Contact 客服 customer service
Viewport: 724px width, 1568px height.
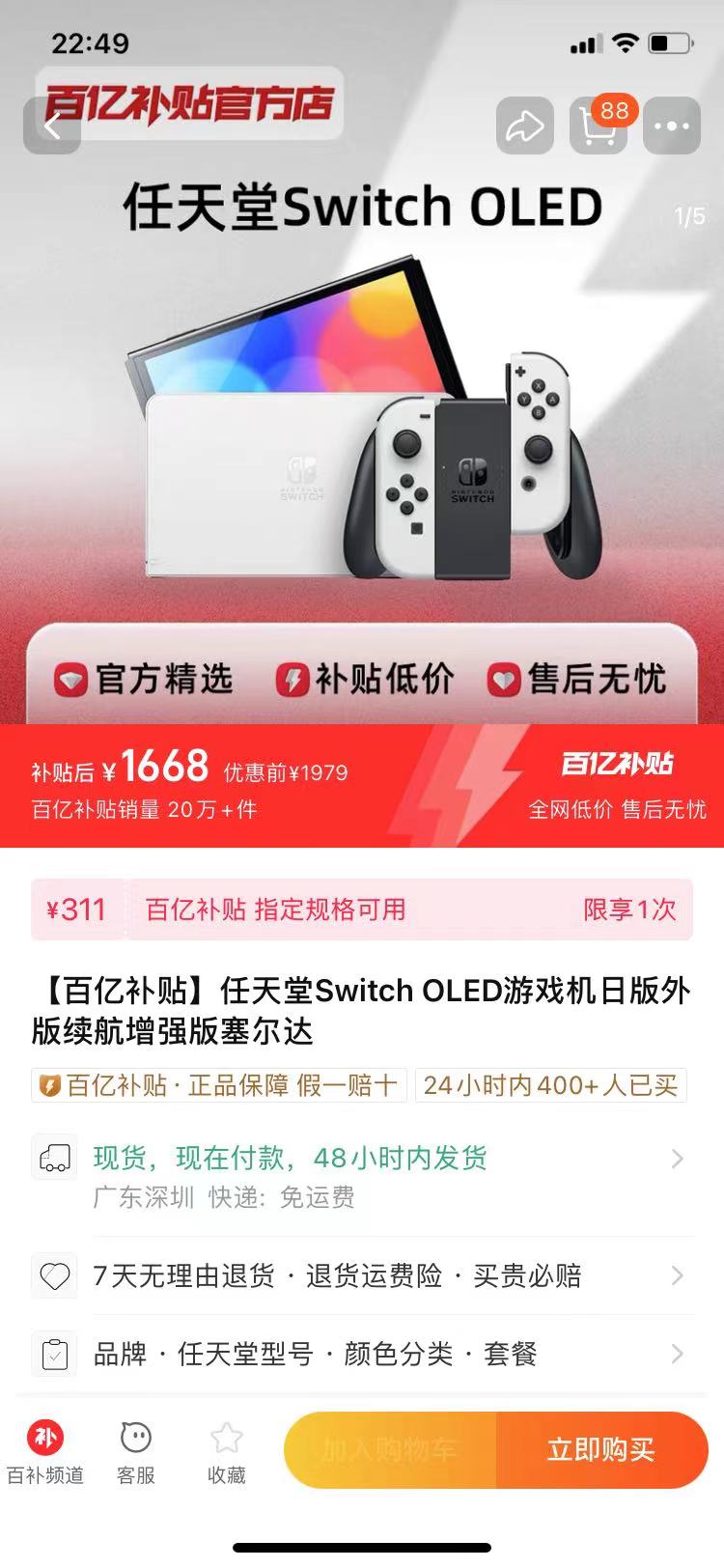pyautogui.click(x=136, y=1451)
